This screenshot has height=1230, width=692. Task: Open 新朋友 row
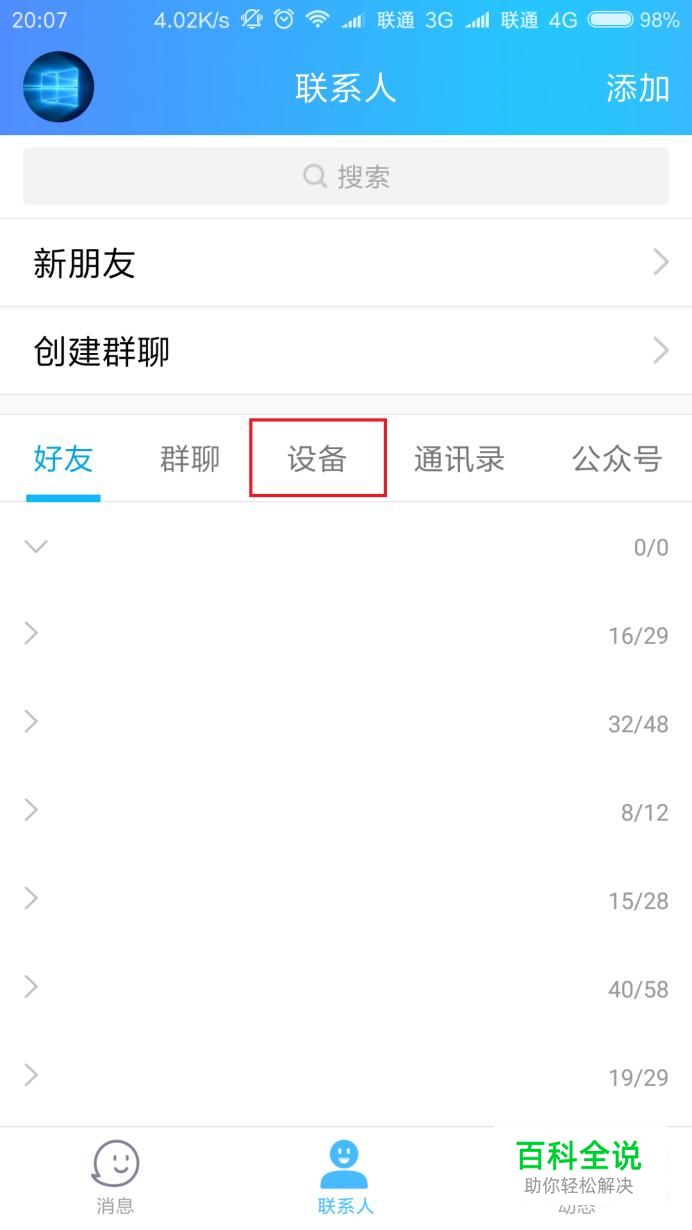(346, 263)
